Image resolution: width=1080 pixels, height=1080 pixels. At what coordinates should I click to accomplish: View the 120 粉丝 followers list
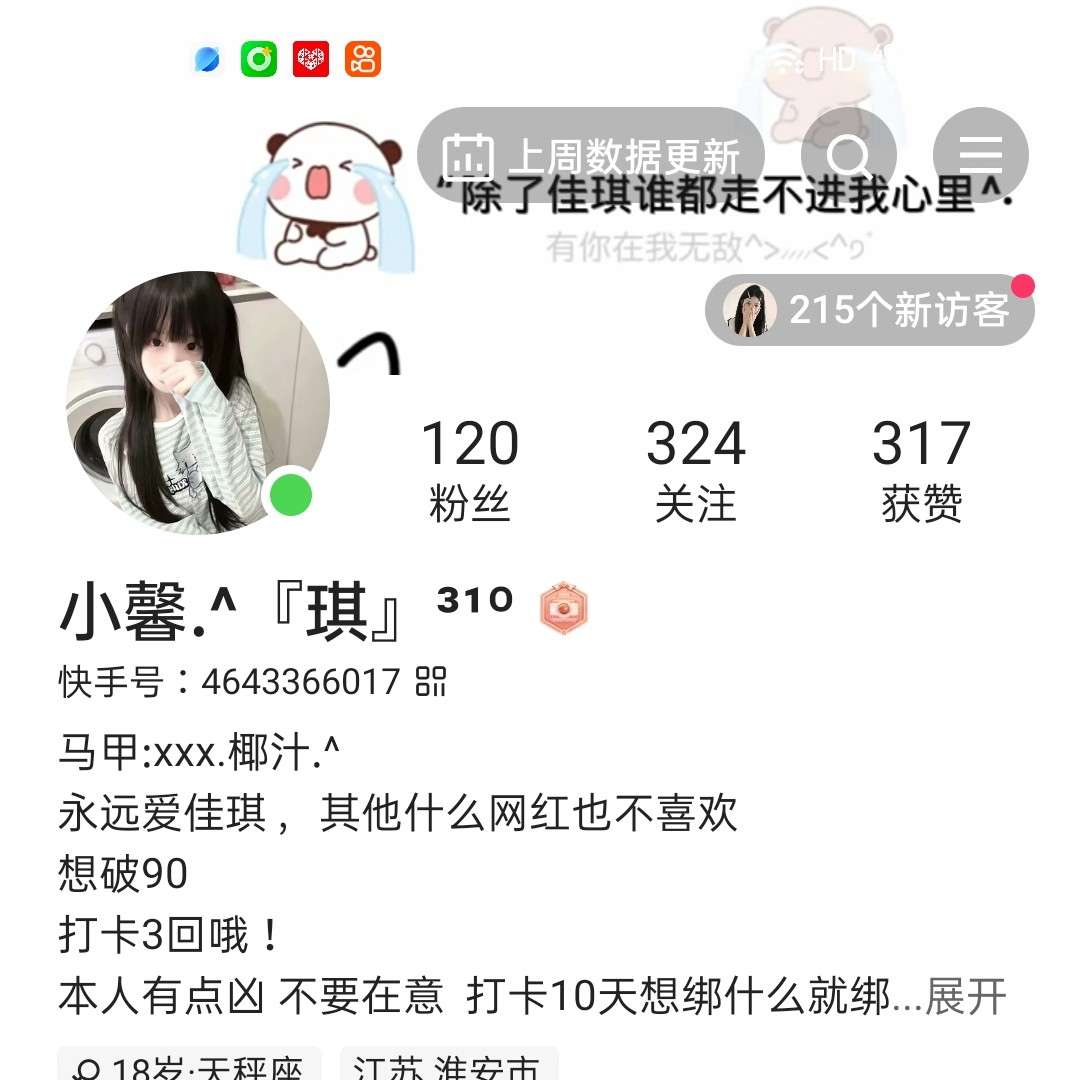click(x=469, y=470)
